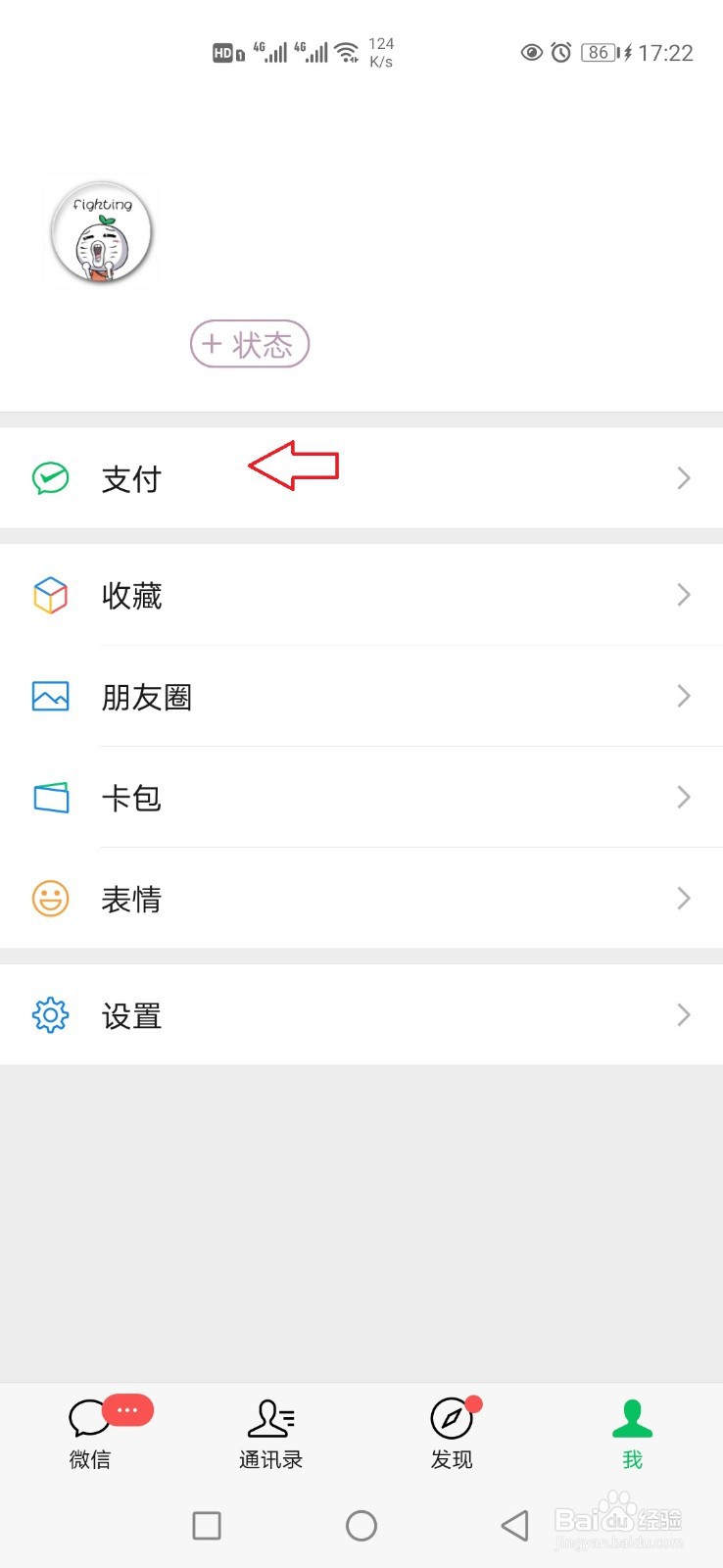Expand the 收藏 row chevron
Image resolution: width=723 pixels, height=1568 pixels.
pos(683,595)
